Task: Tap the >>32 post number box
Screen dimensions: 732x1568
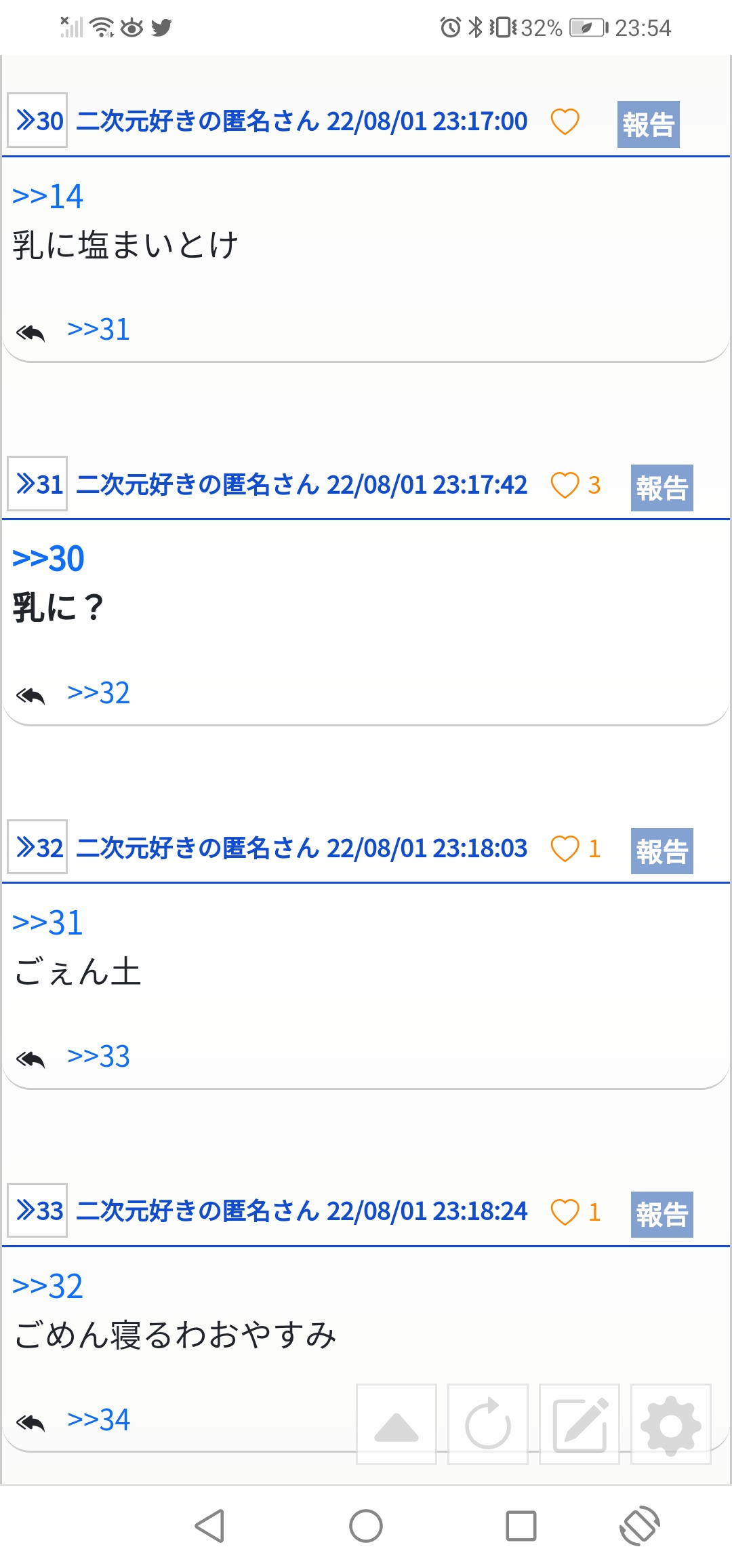Action: click(x=37, y=848)
